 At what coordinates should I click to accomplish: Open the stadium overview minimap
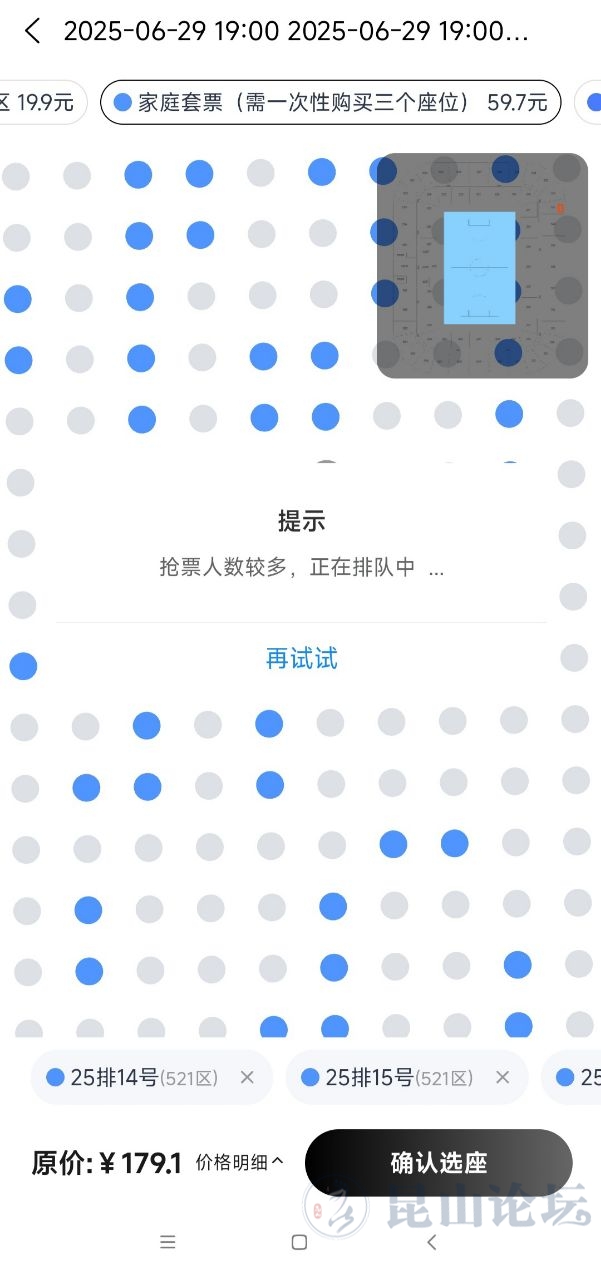click(x=481, y=266)
